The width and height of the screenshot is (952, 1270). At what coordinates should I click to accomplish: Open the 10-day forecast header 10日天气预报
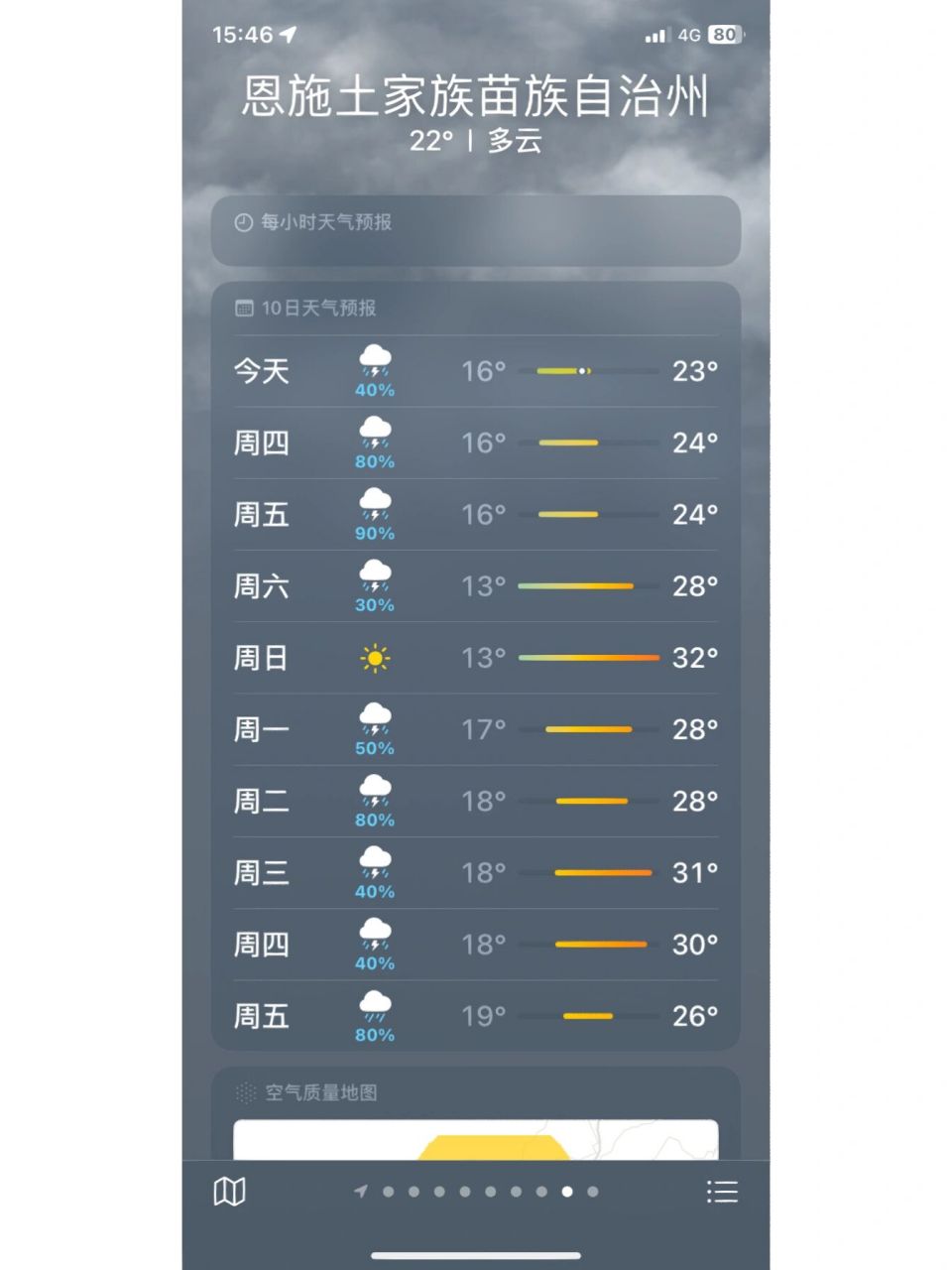click(319, 309)
